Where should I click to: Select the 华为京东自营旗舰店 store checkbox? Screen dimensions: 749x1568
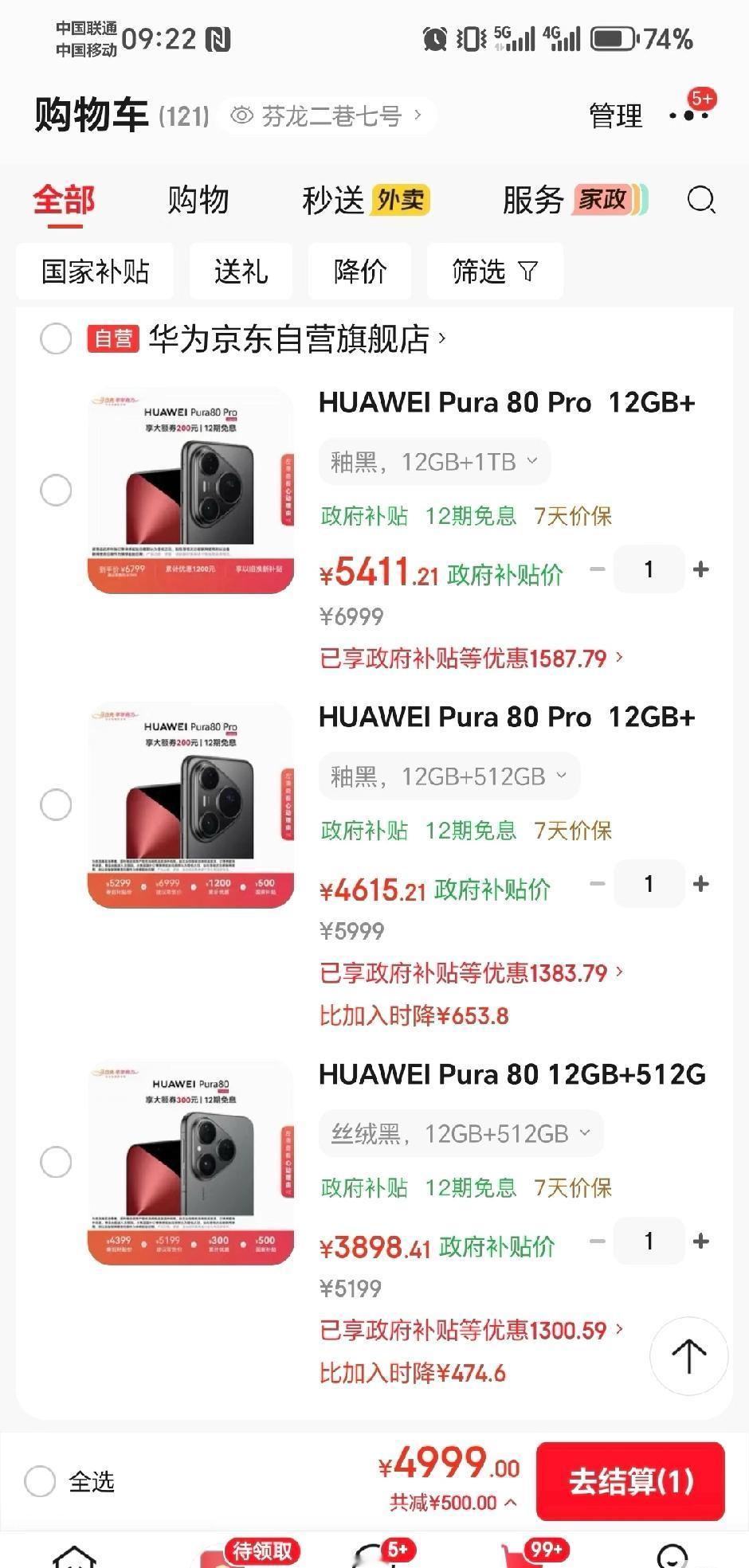tap(56, 338)
